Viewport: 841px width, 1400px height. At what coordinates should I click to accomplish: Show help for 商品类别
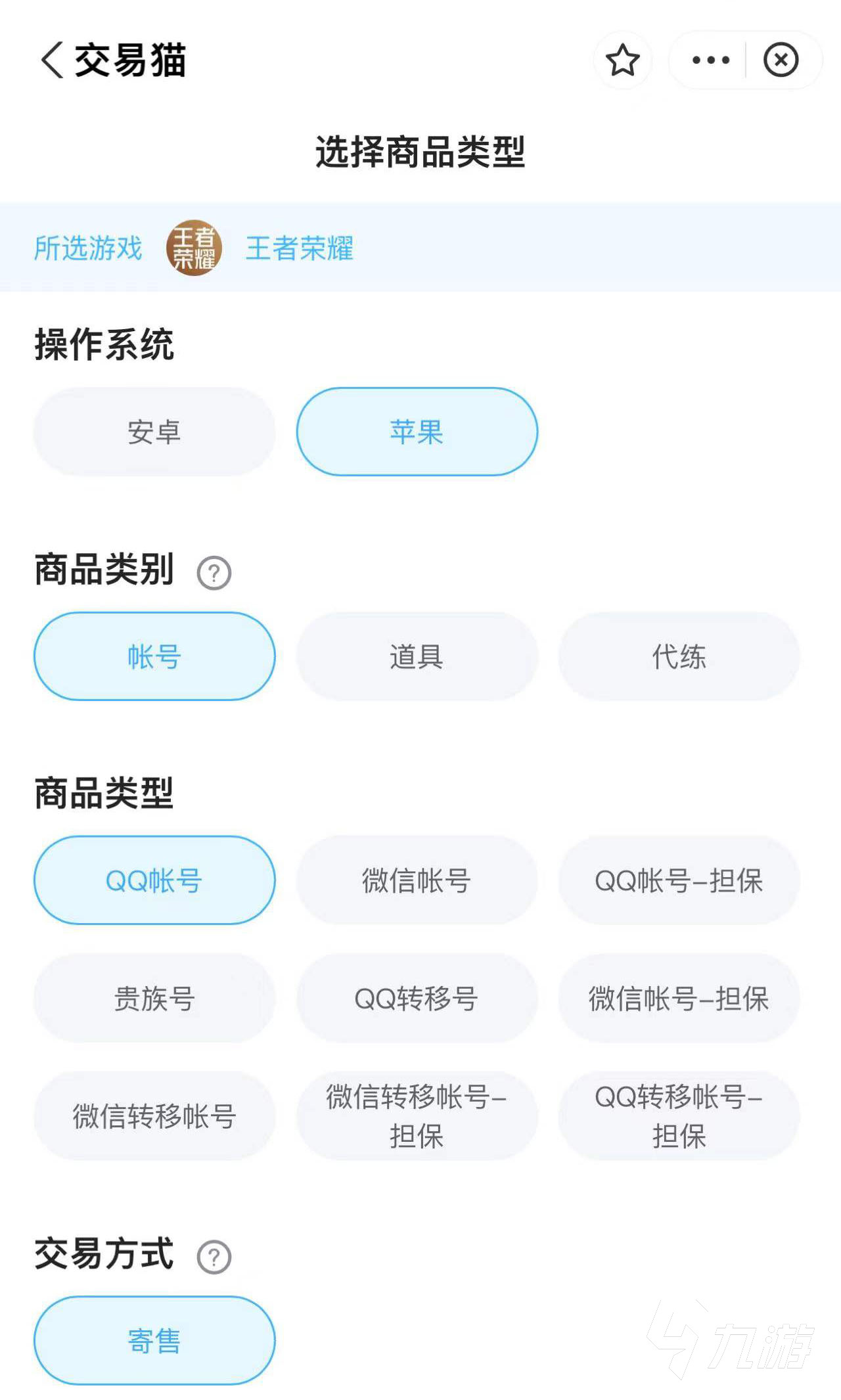[214, 573]
